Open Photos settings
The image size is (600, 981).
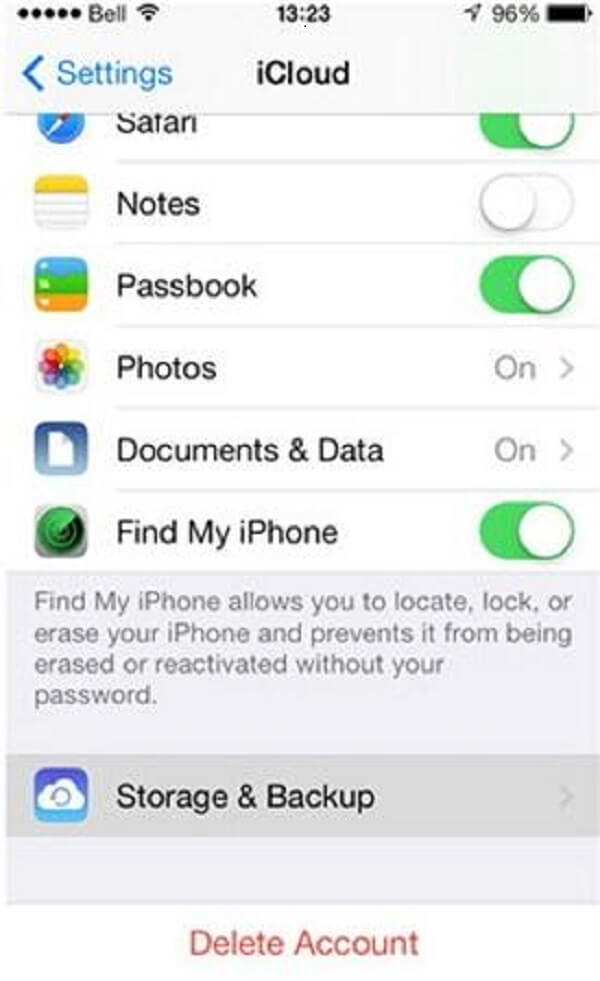pyautogui.click(x=300, y=368)
